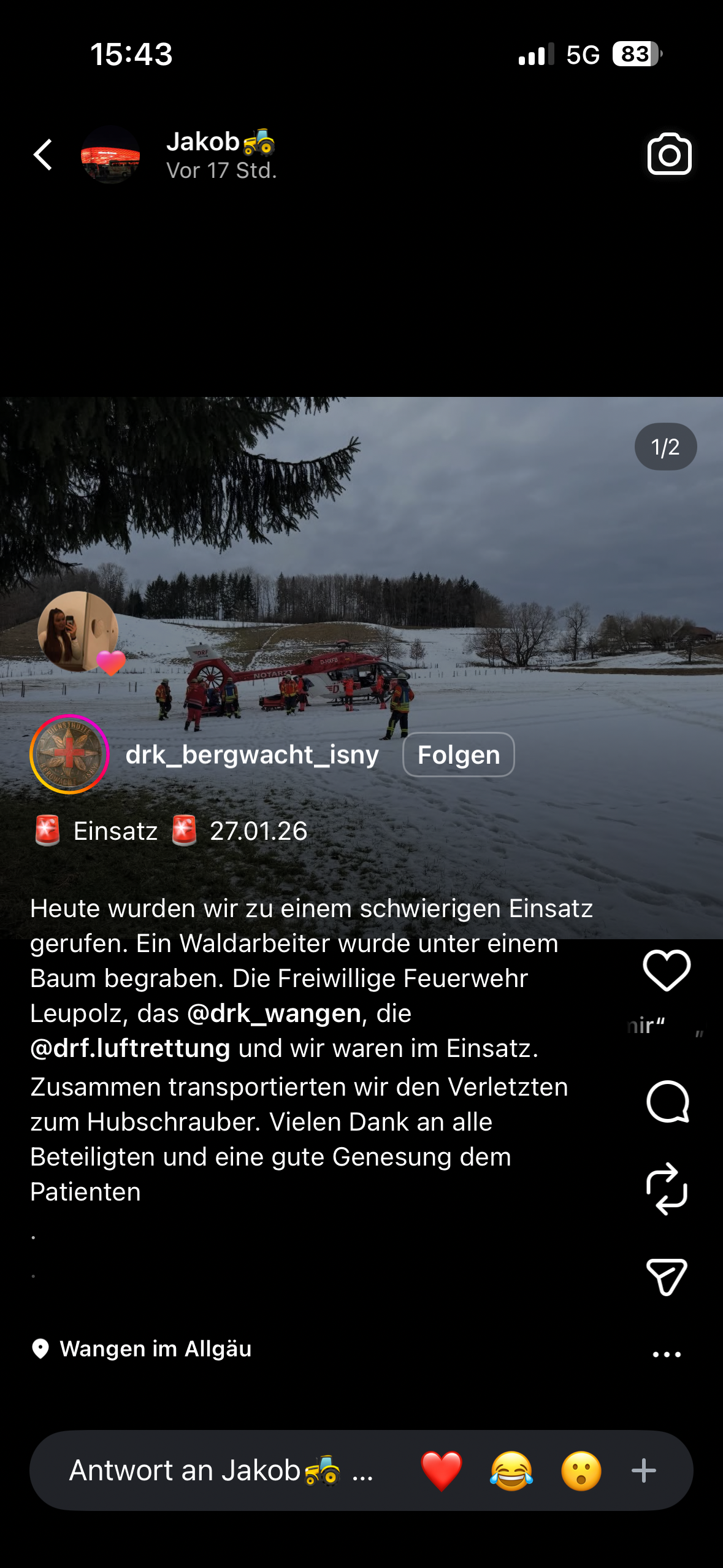The width and height of the screenshot is (723, 1568).
Task: Open more reactions with the plus icon
Action: (x=644, y=1470)
